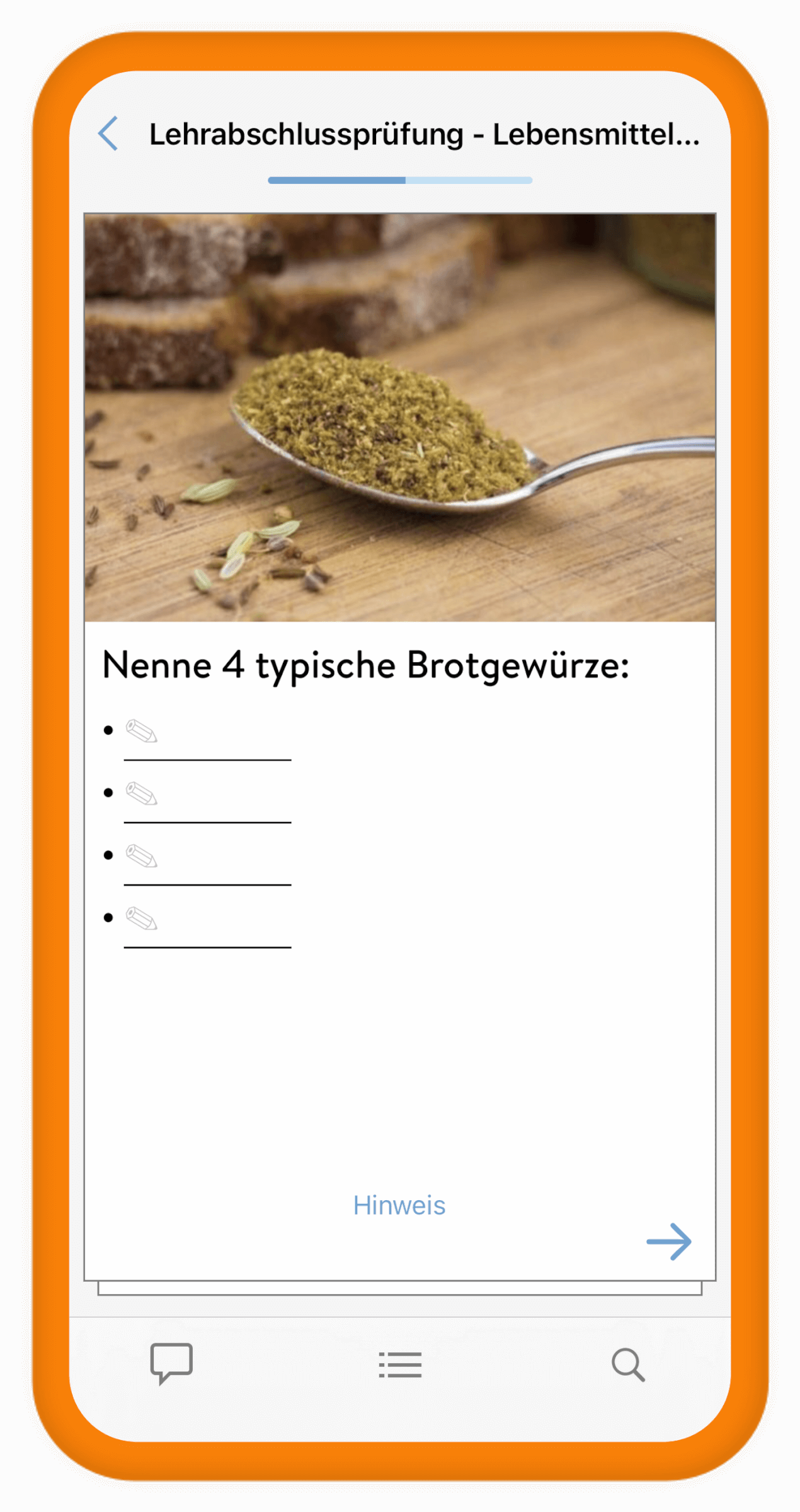Image resolution: width=800 pixels, height=1512 pixels.
Task: Select the third answer line
Action: (x=207, y=867)
